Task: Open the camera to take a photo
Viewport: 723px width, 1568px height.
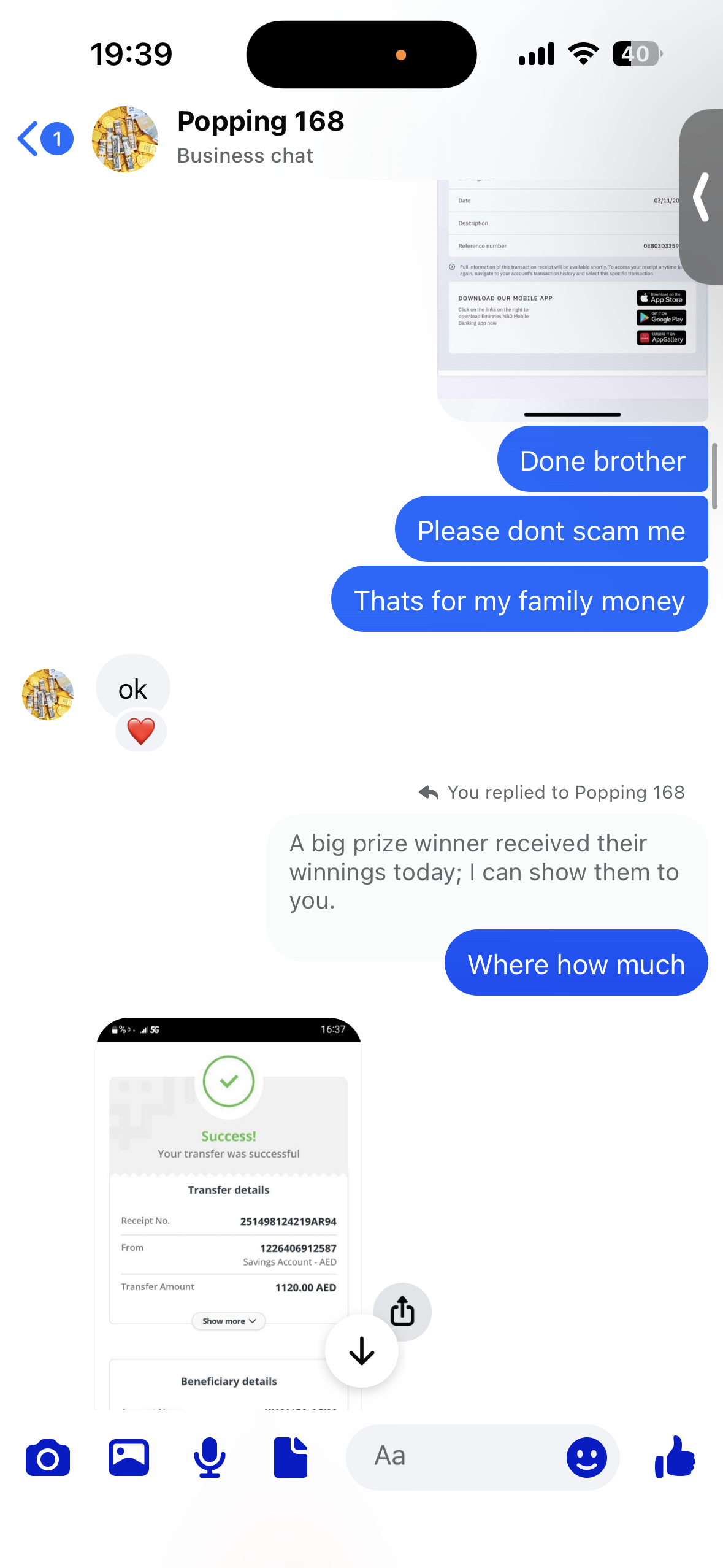Action: (x=48, y=1458)
